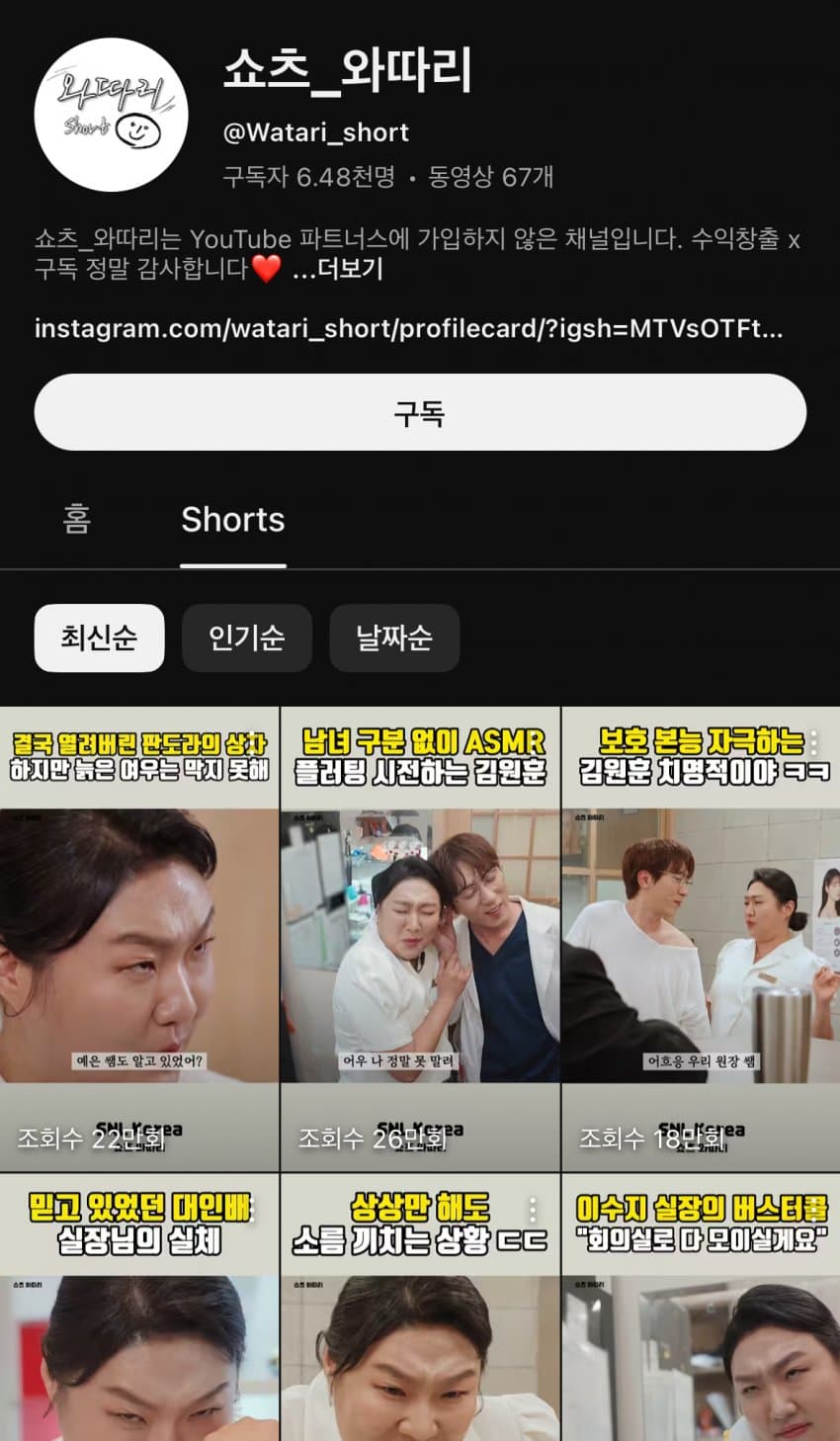Open overflow menu on 판도라의 상자 Short
The width and height of the screenshot is (840, 1441).
[253, 743]
